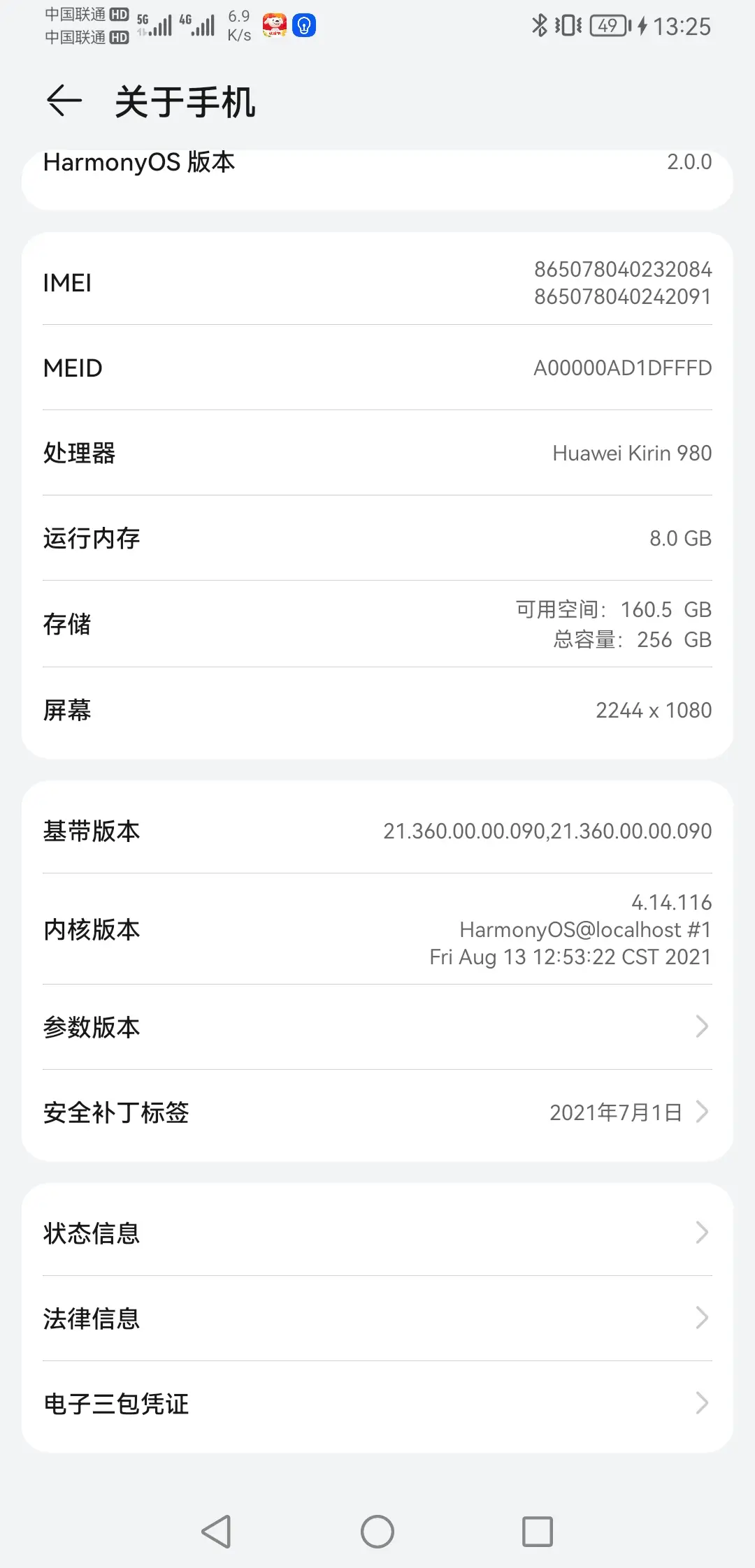Tap the blue lightbulb notification icon
This screenshot has width=755, height=1568.
303,25
